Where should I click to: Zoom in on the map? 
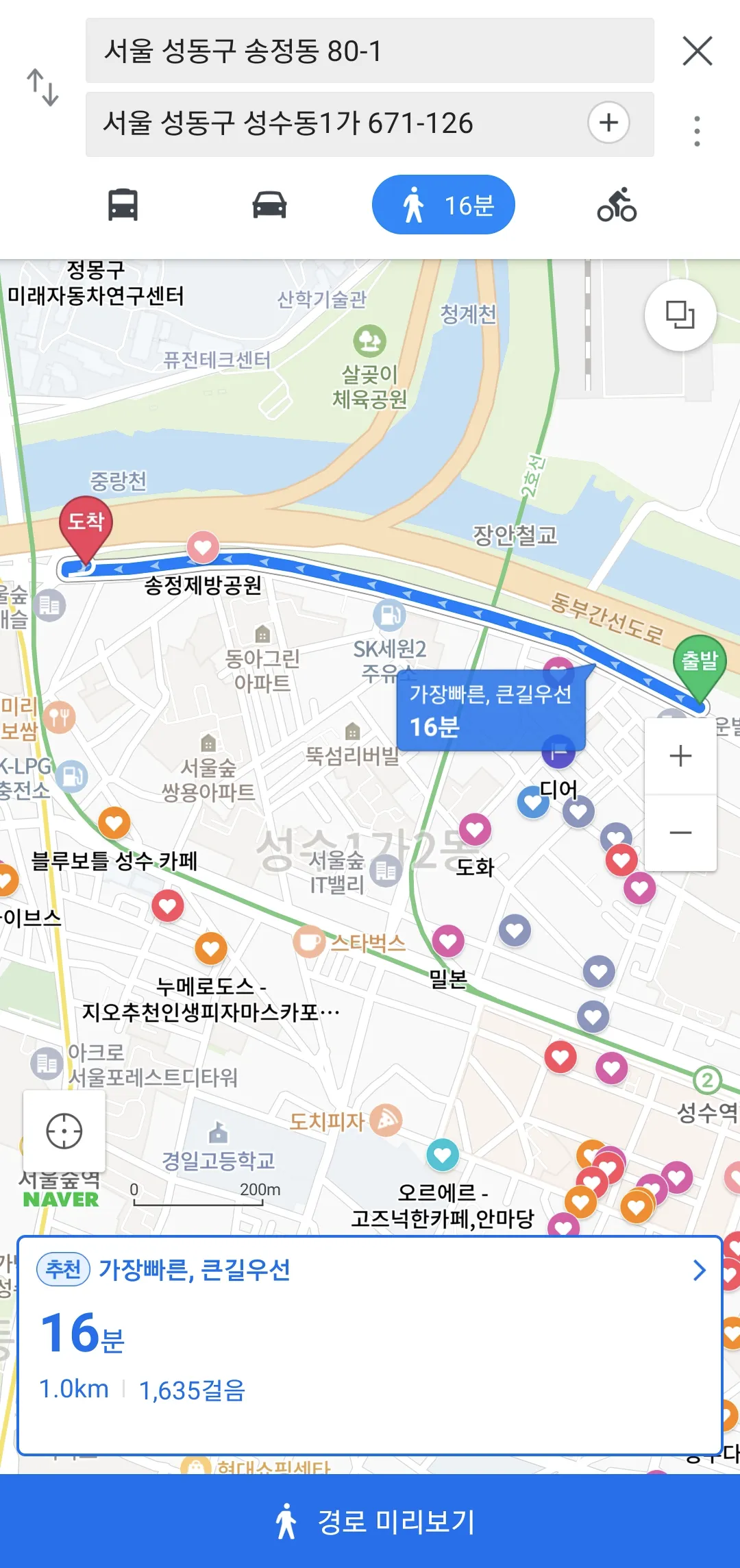(x=680, y=756)
